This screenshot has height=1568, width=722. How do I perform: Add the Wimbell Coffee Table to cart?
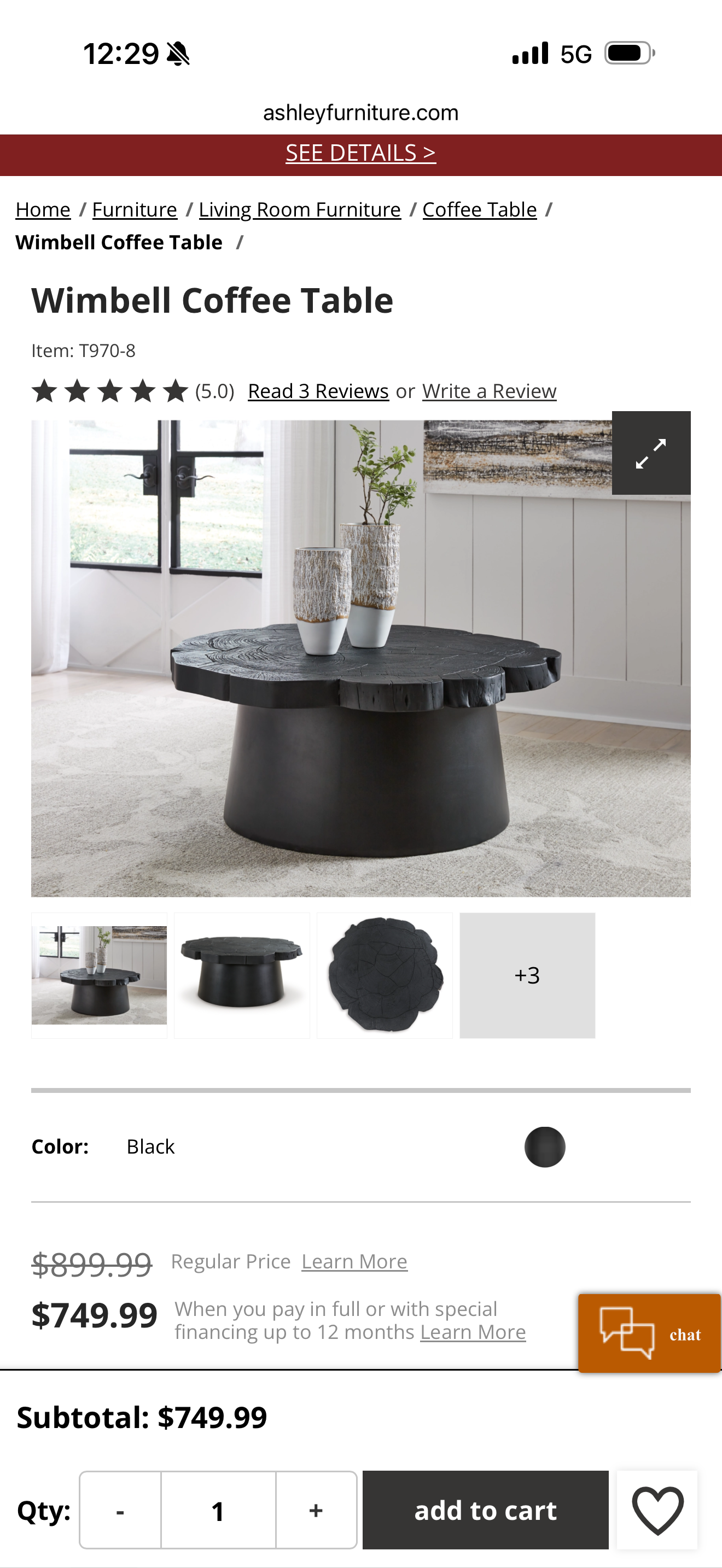(x=485, y=1510)
